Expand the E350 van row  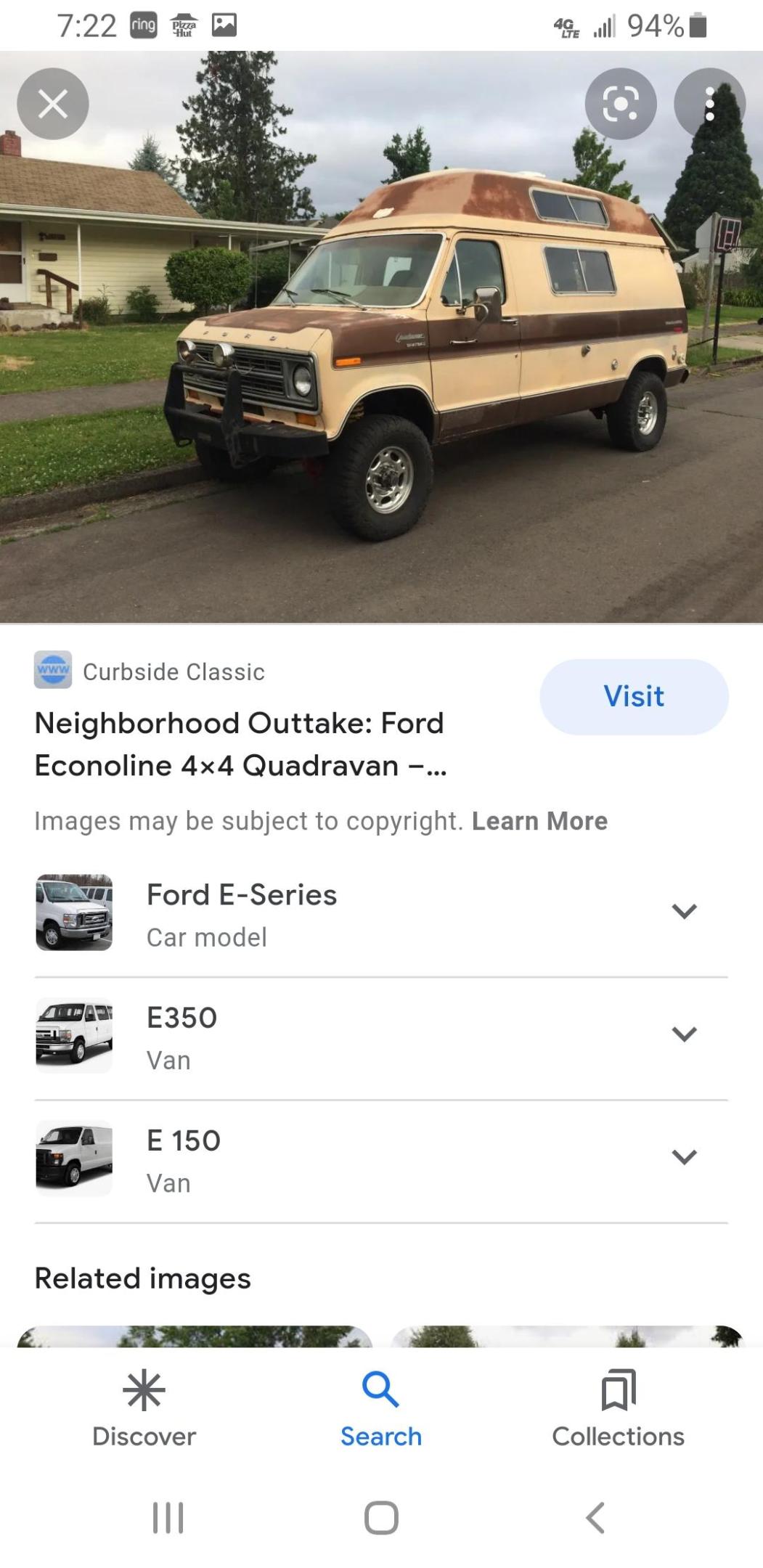pyautogui.click(x=684, y=1034)
